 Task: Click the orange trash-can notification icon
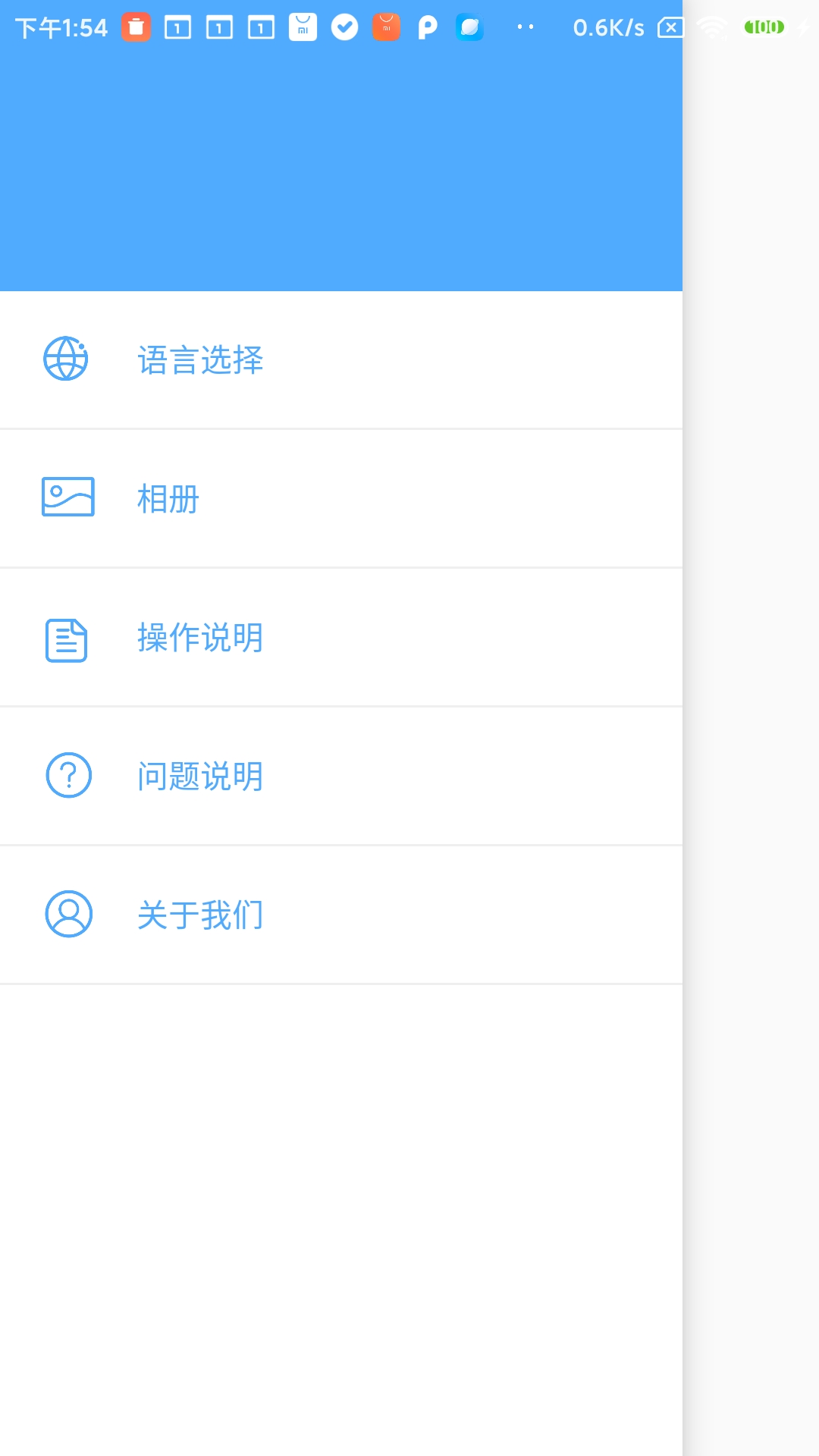pos(136,27)
